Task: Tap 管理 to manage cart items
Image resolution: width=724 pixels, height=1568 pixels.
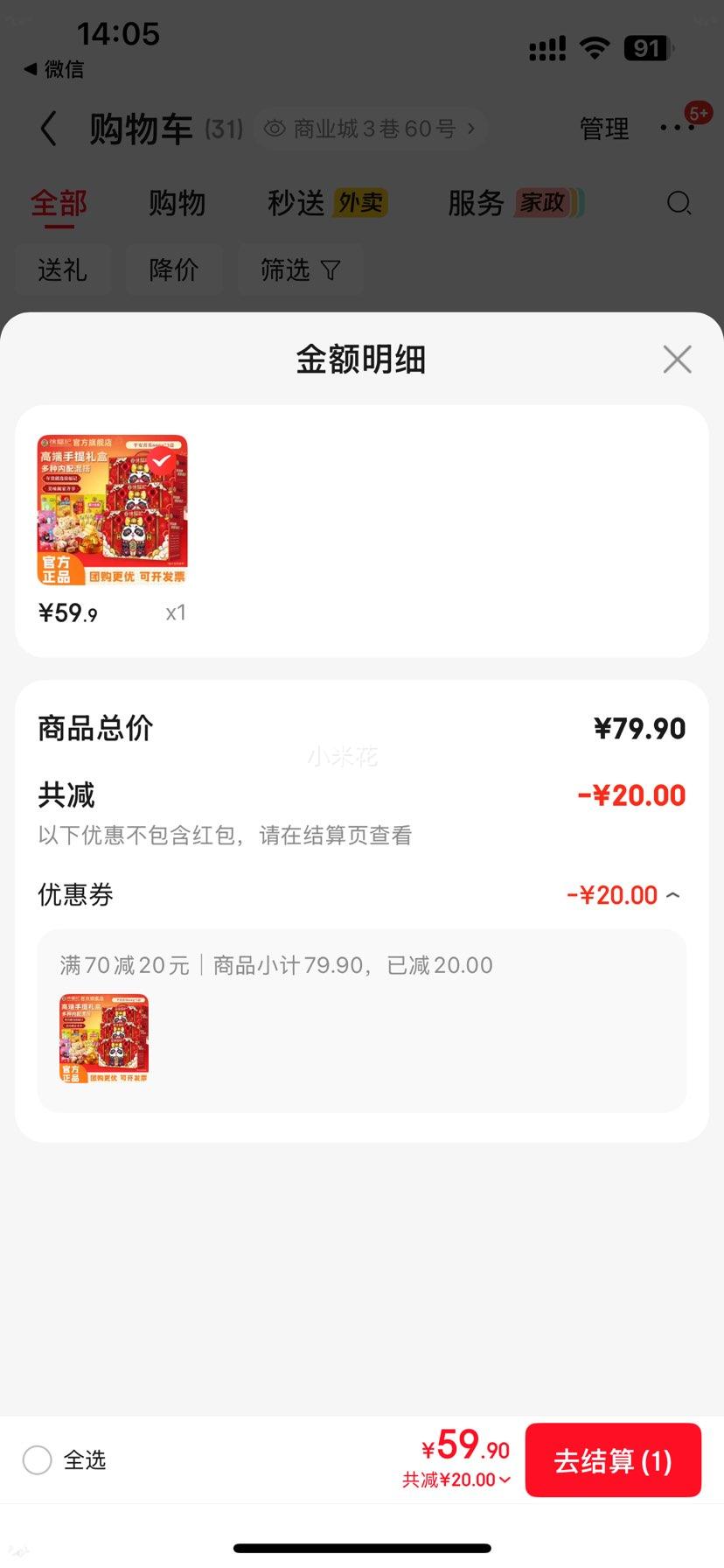Action: [604, 128]
